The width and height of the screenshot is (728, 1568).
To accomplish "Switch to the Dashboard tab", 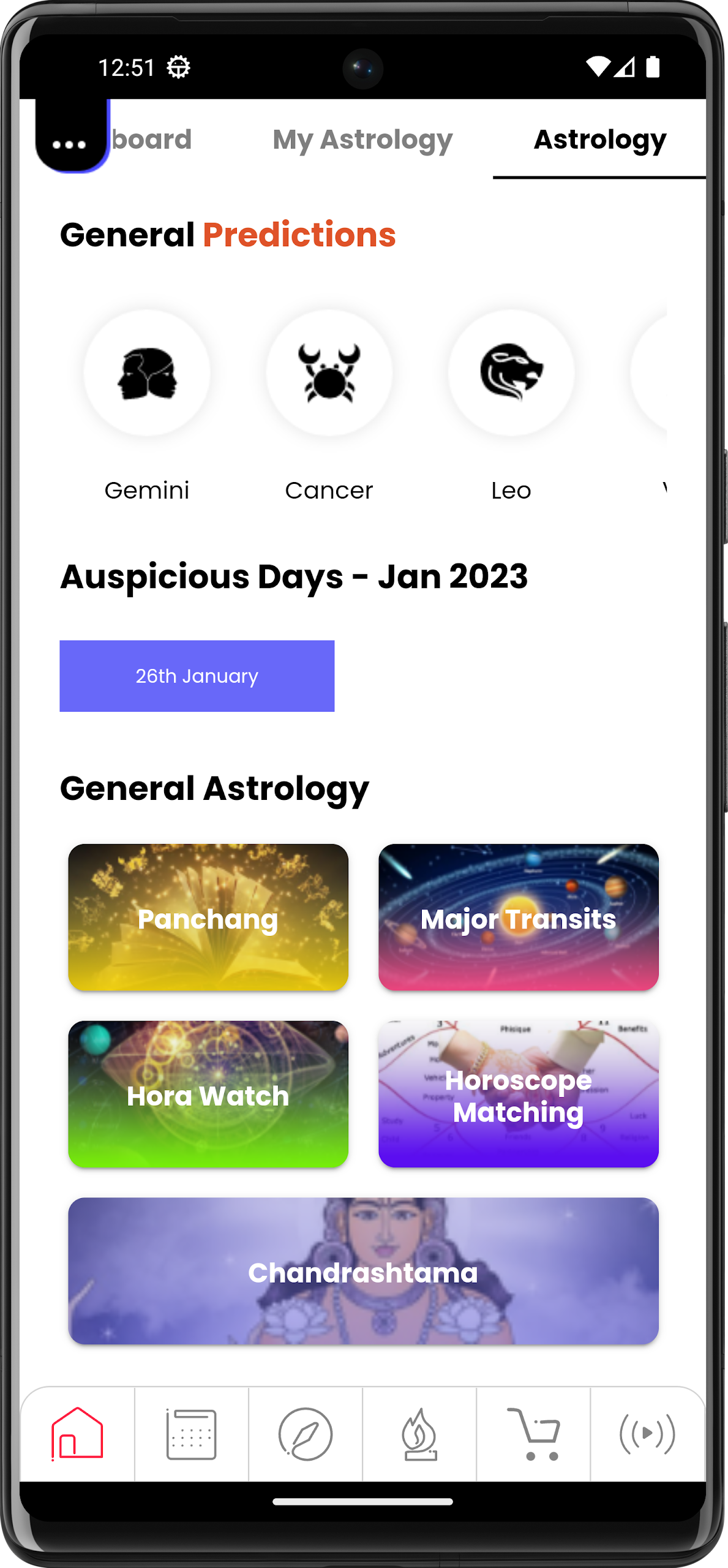I will tap(152, 140).
